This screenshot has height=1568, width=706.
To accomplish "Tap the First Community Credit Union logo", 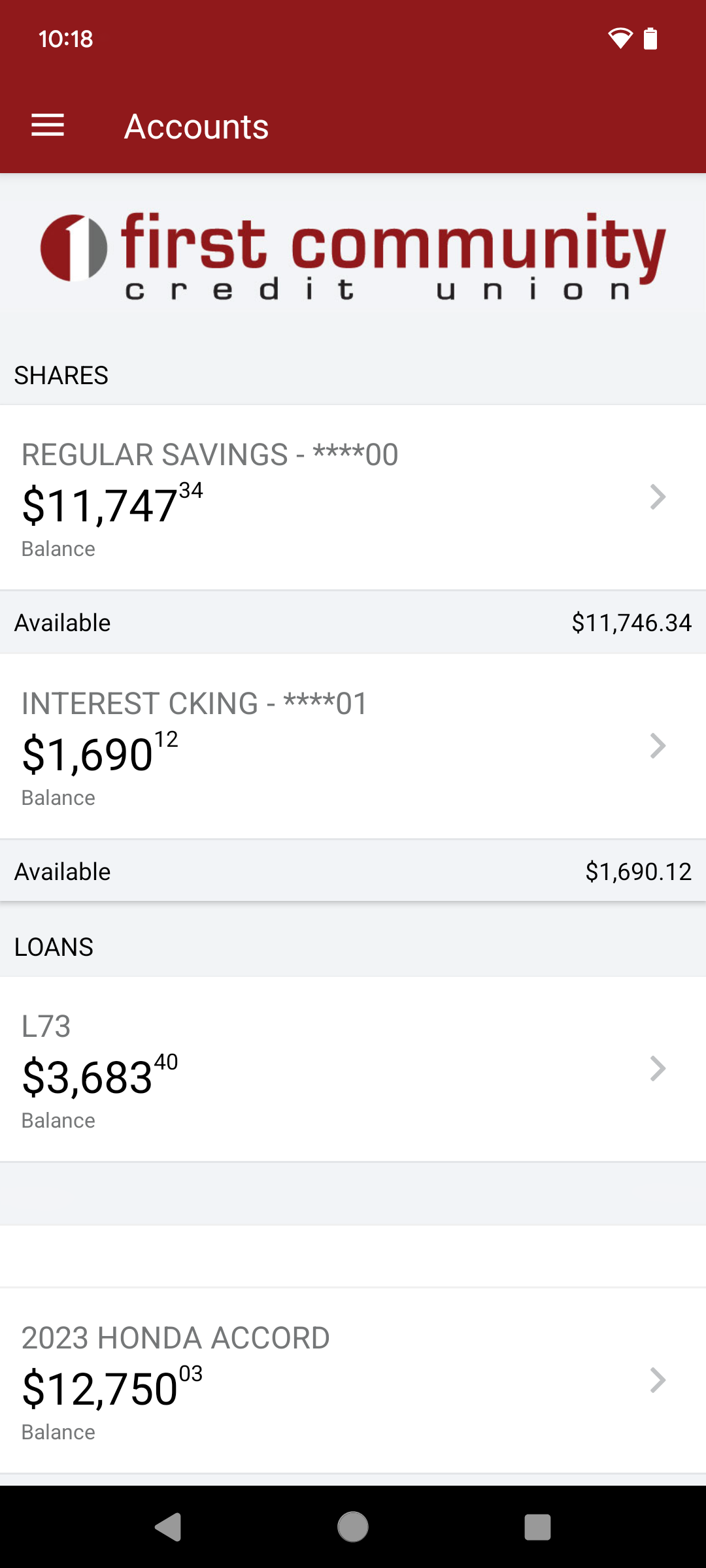I will tap(353, 253).
